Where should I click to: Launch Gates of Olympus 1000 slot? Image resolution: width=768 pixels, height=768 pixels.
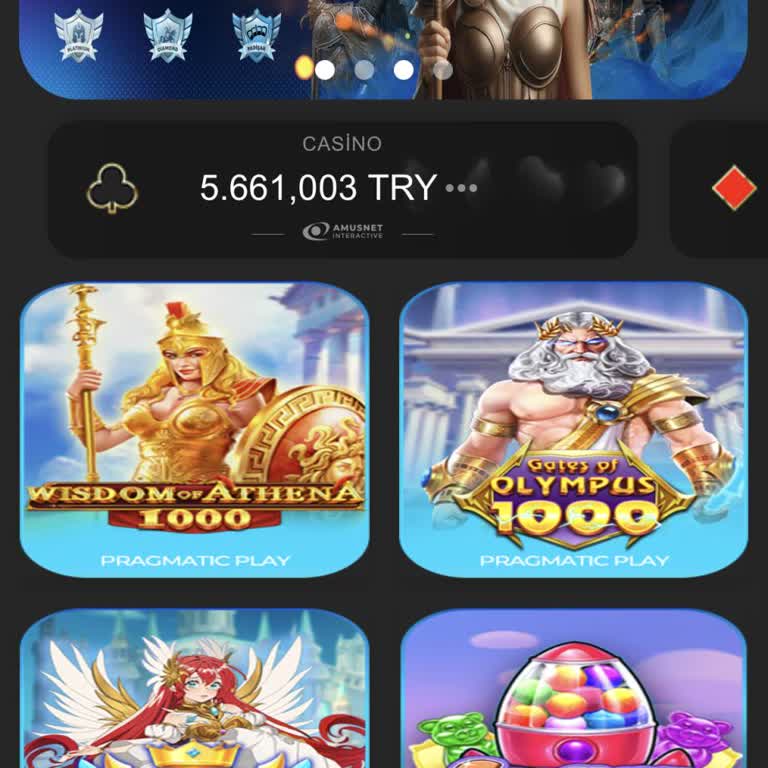[x=573, y=430]
